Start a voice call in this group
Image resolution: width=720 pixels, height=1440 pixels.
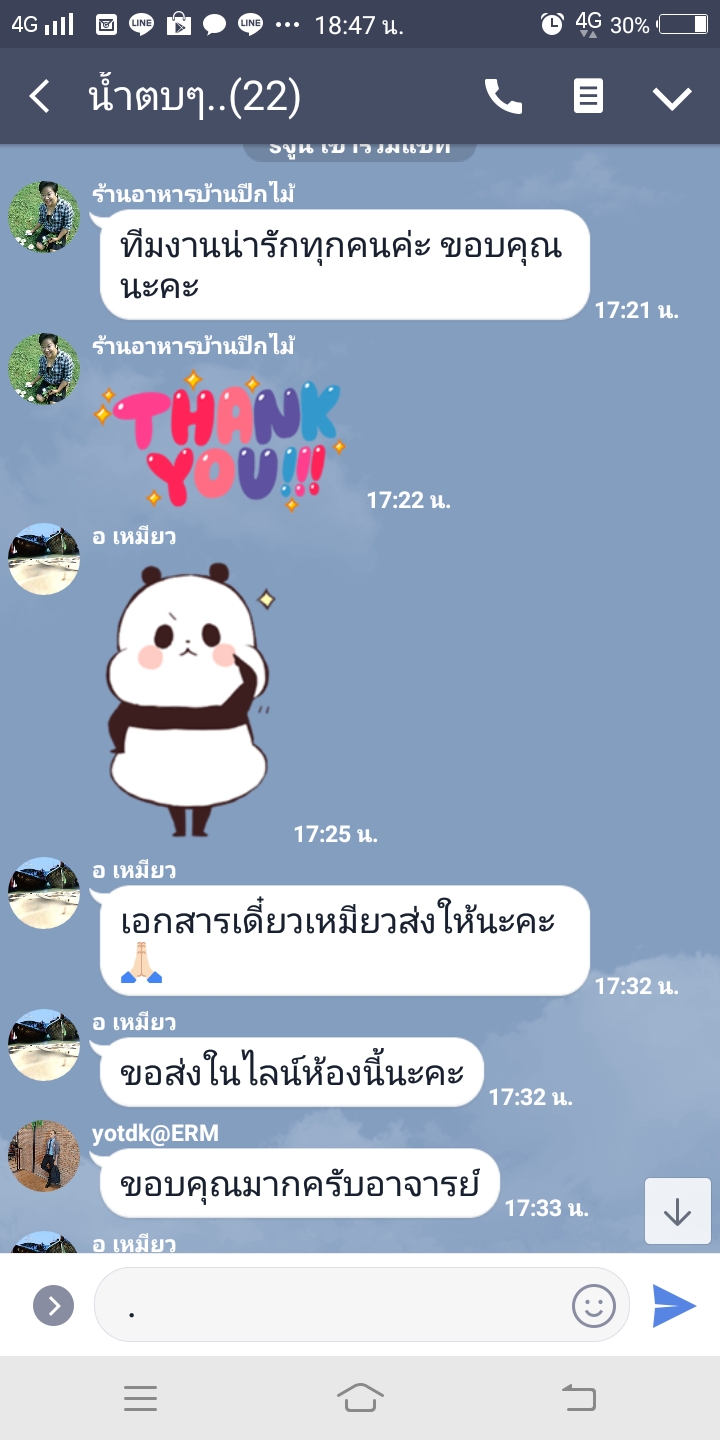[503, 97]
